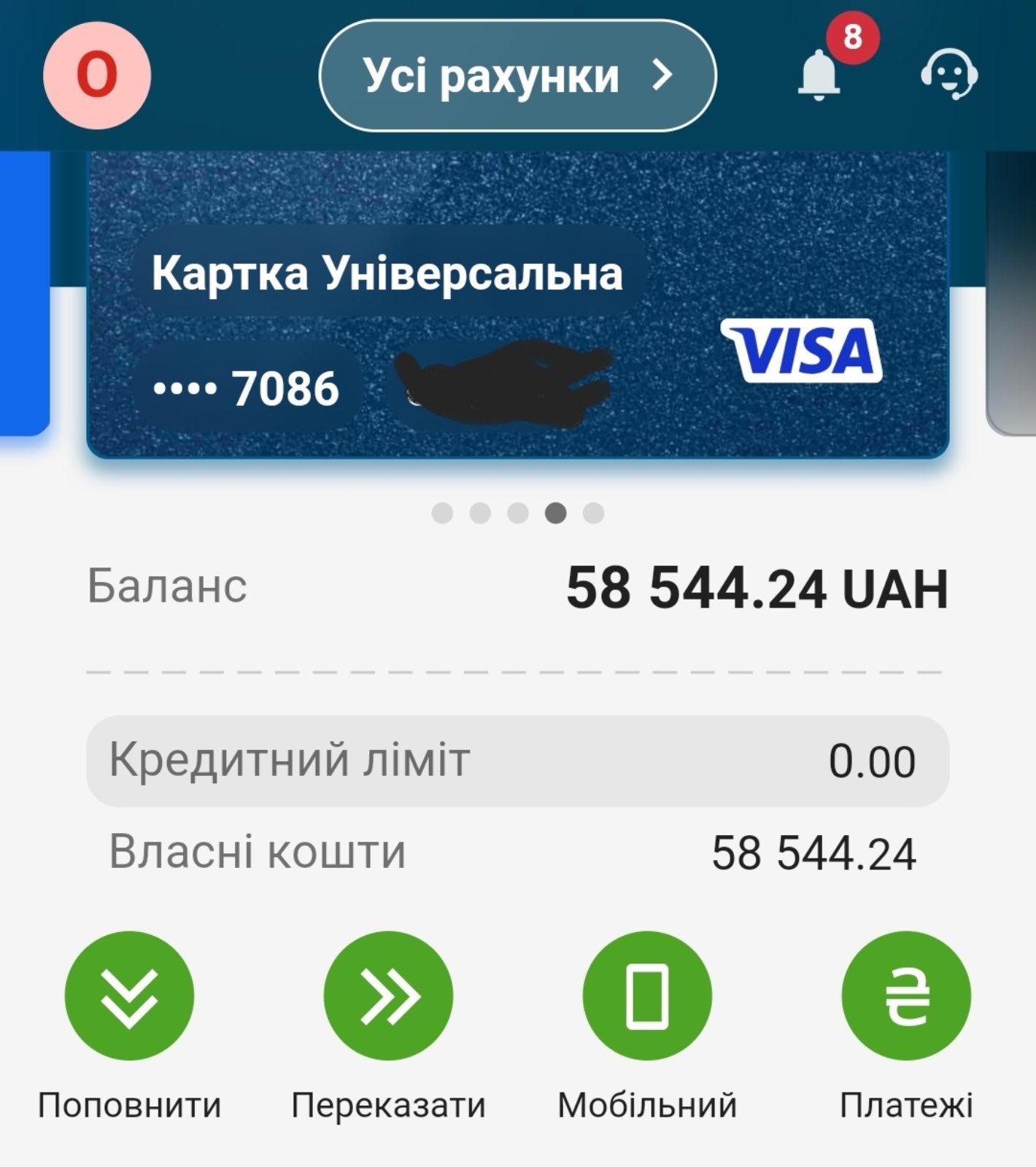1036x1167 pixels.
Task: Open the Кредитний ліміт row
Action: [517, 761]
